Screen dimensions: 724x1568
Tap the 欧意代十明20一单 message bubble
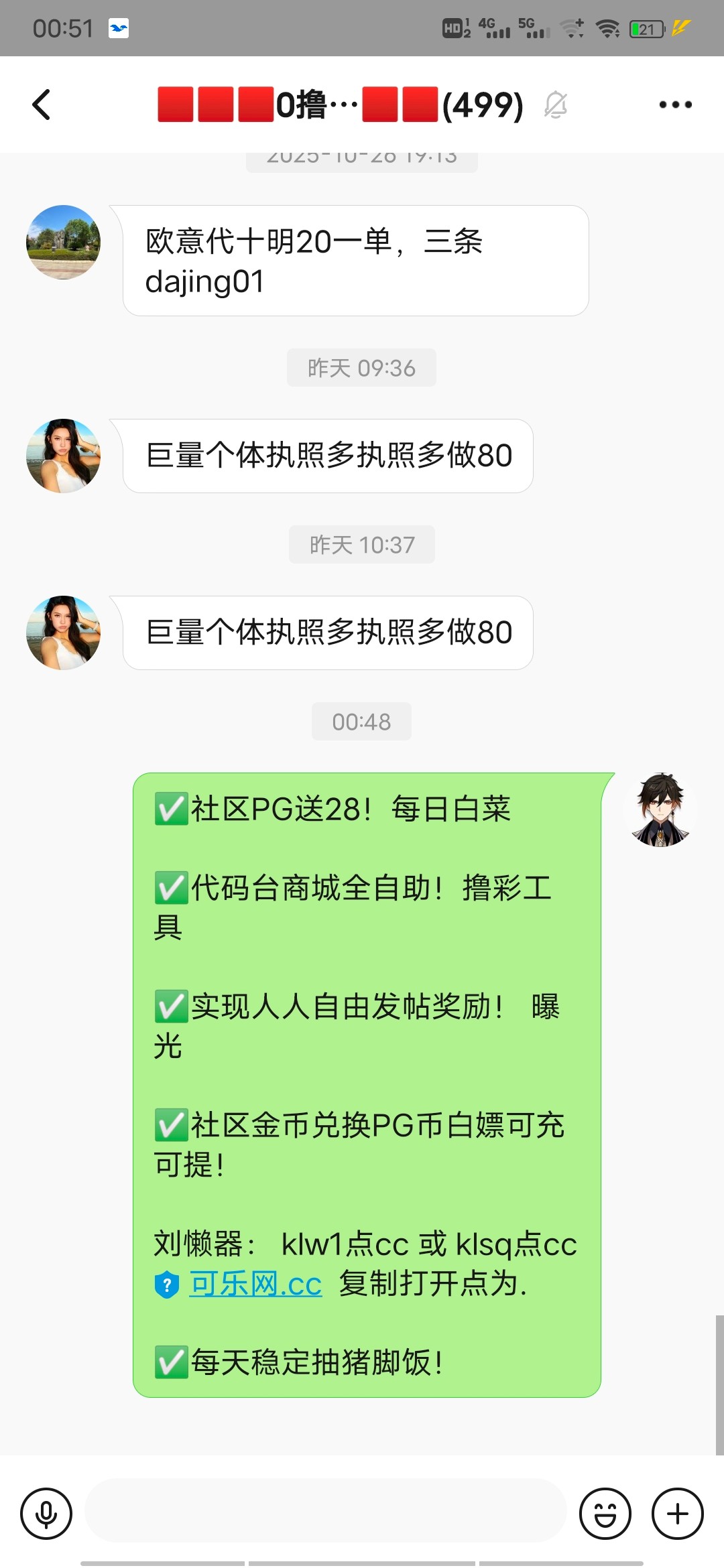(355, 261)
